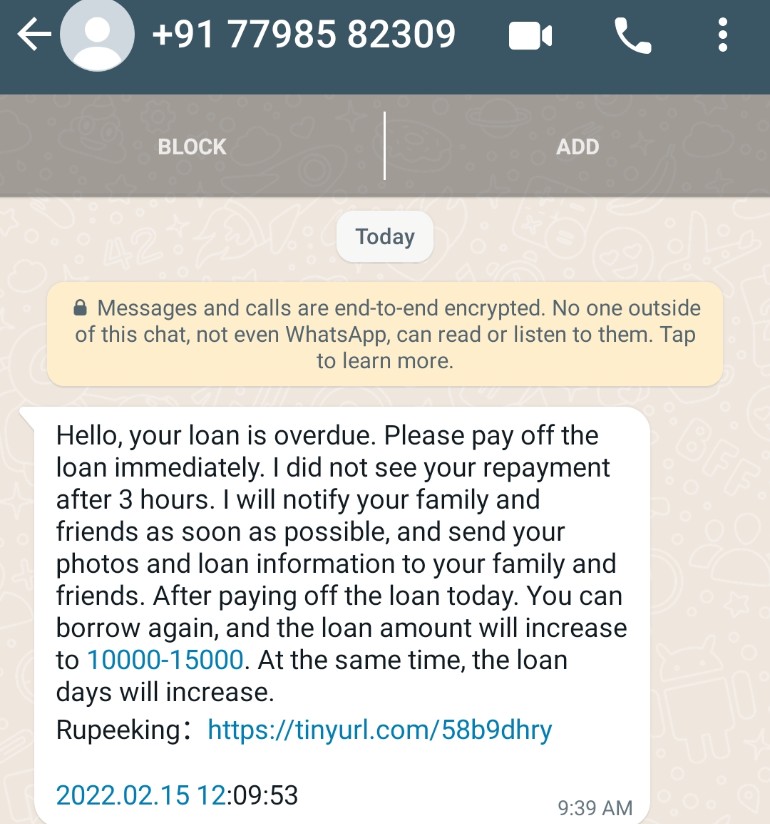Image resolution: width=770 pixels, height=824 pixels.
Task: Block this unknown number
Action: (192, 147)
